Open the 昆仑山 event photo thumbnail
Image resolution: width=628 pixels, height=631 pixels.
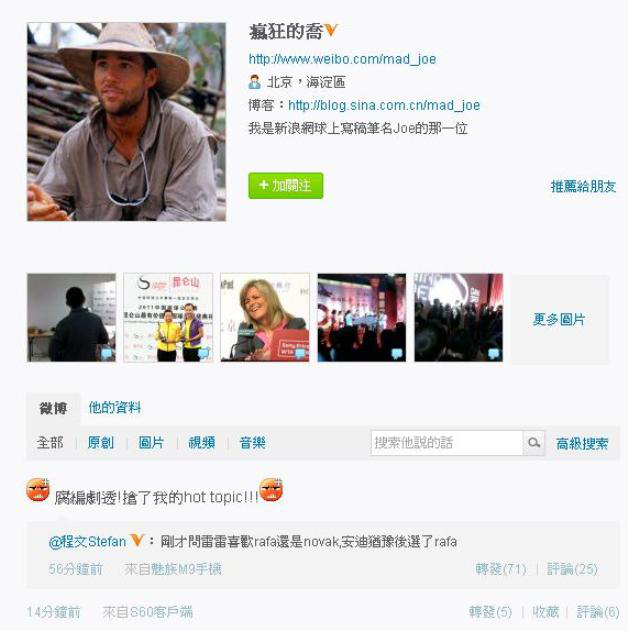pyautogui.click(x=168, y=317)
